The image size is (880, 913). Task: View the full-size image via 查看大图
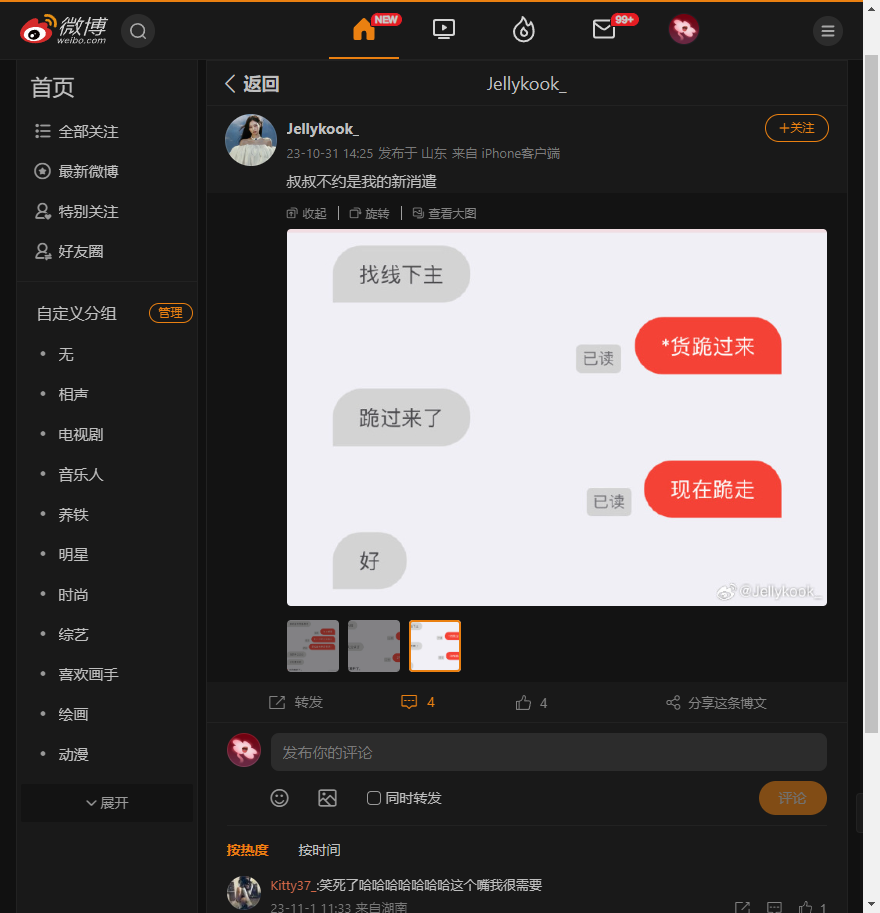coord(444,213)
